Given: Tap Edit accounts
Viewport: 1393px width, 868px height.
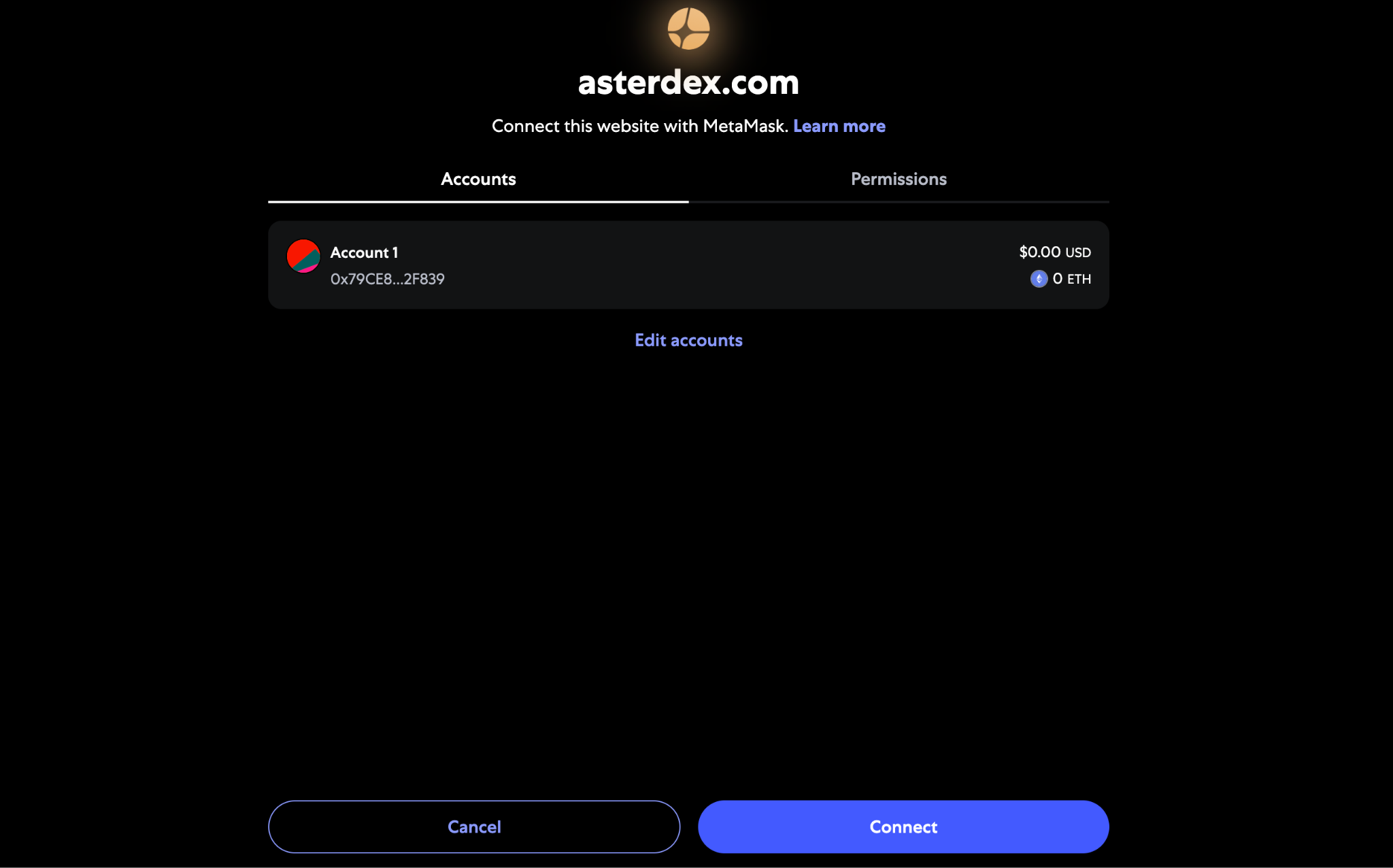Looking at the screenshot, I should click(x=688, y=340).
